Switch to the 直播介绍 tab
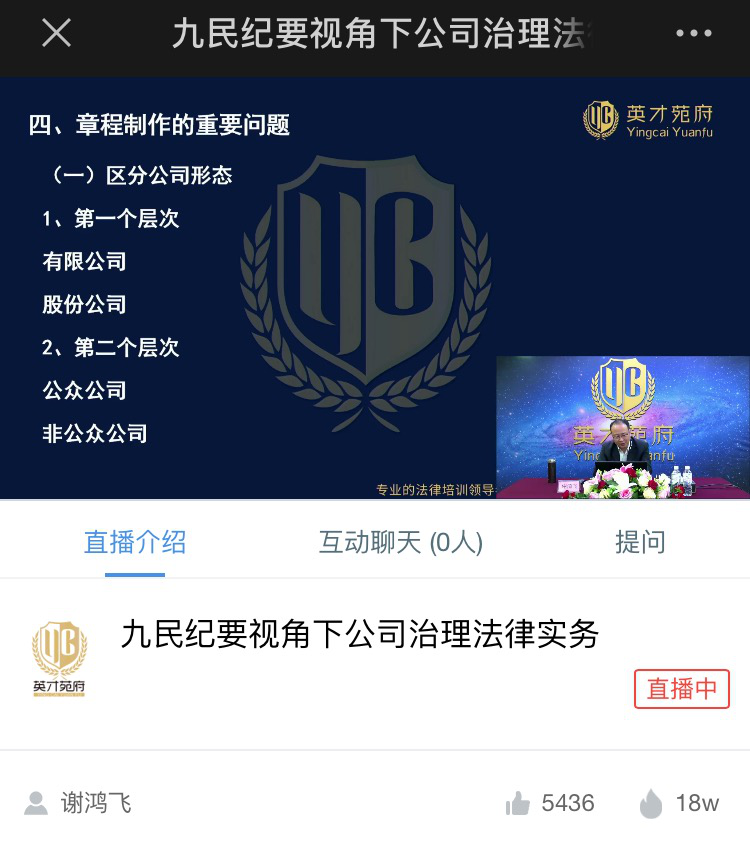 pos(135,543)
